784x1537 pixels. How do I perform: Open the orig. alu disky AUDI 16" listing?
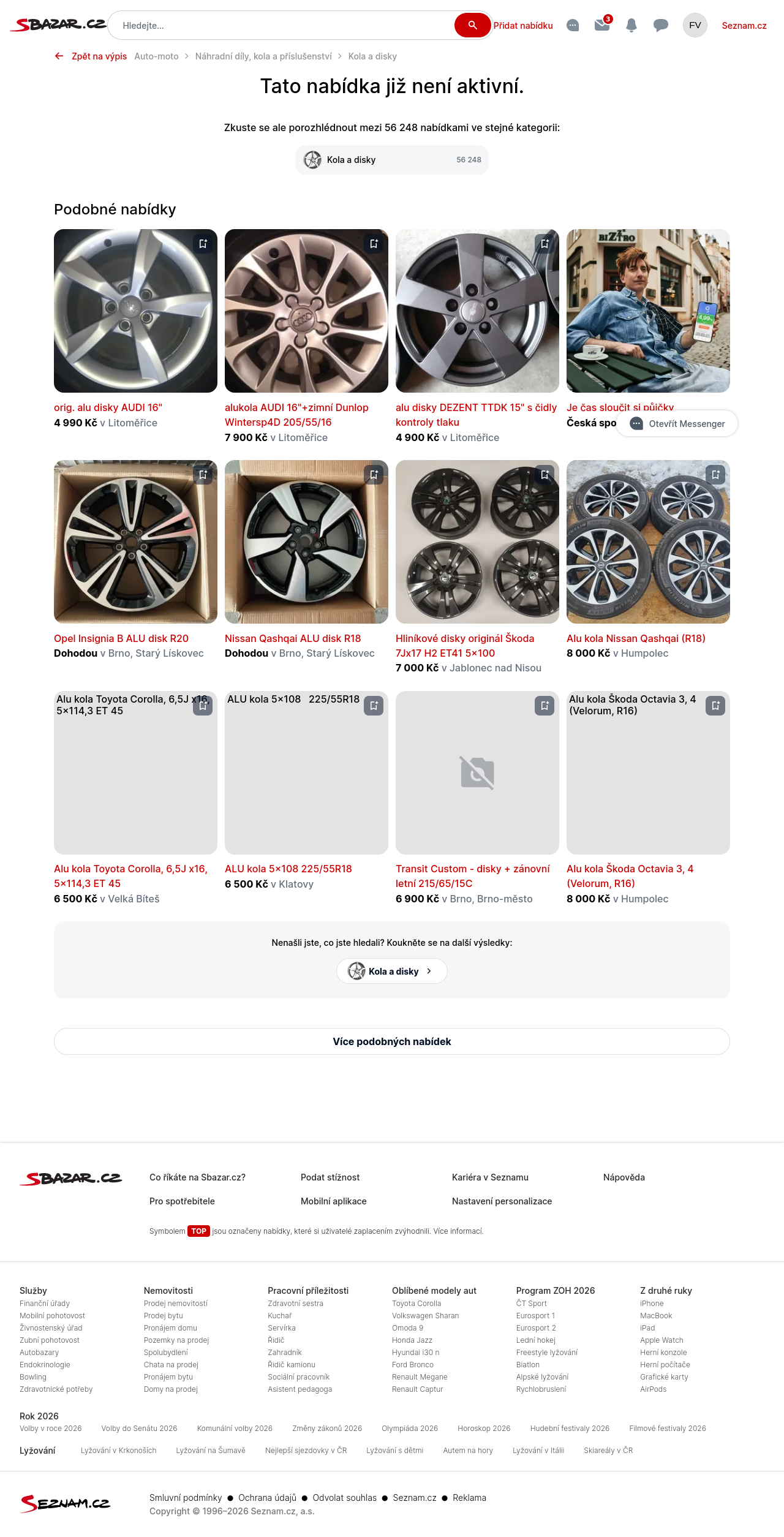(x=108, y=407)
